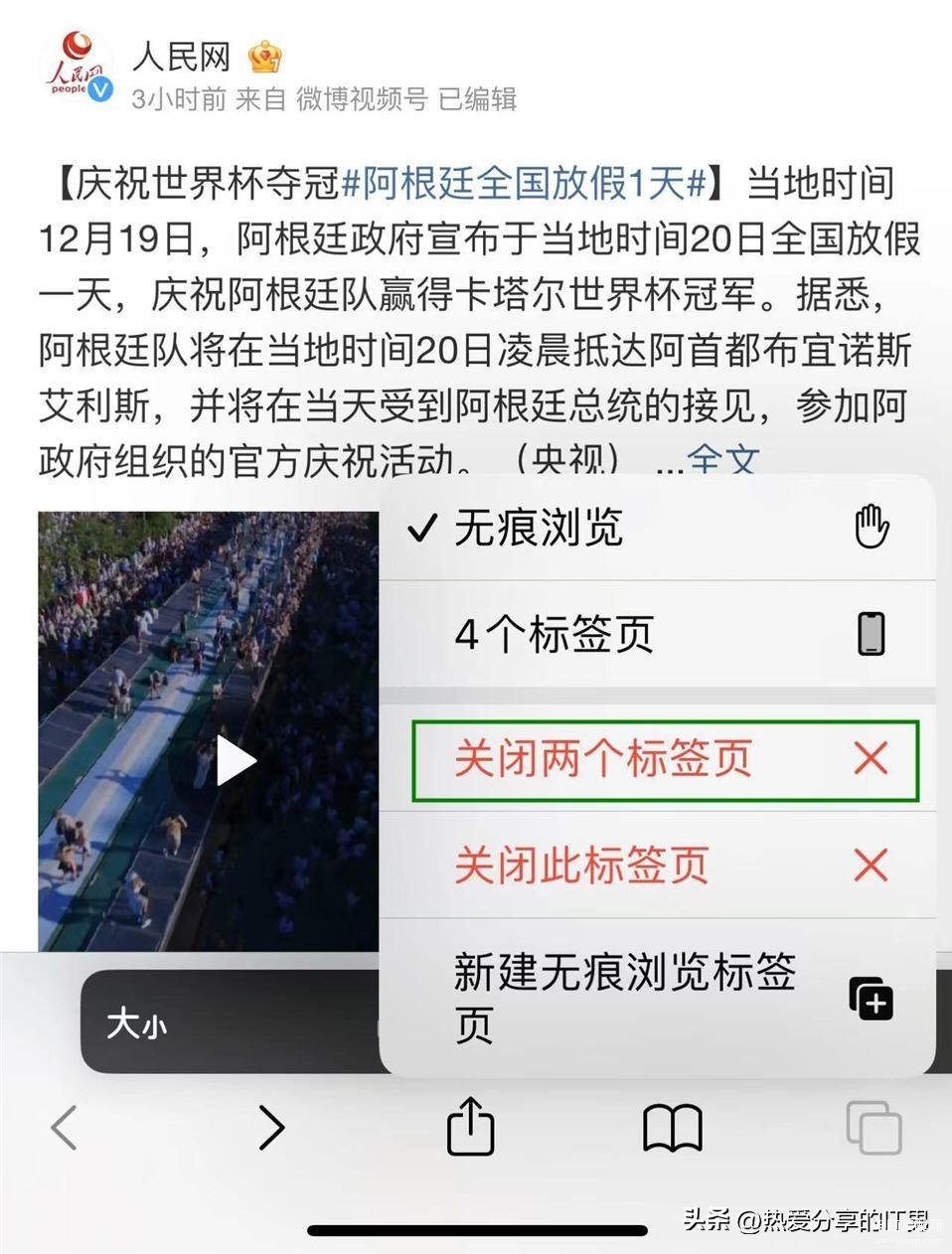Share this page from the toolbar
Screen dimensions: 952x1254
tap(470, 1128)
